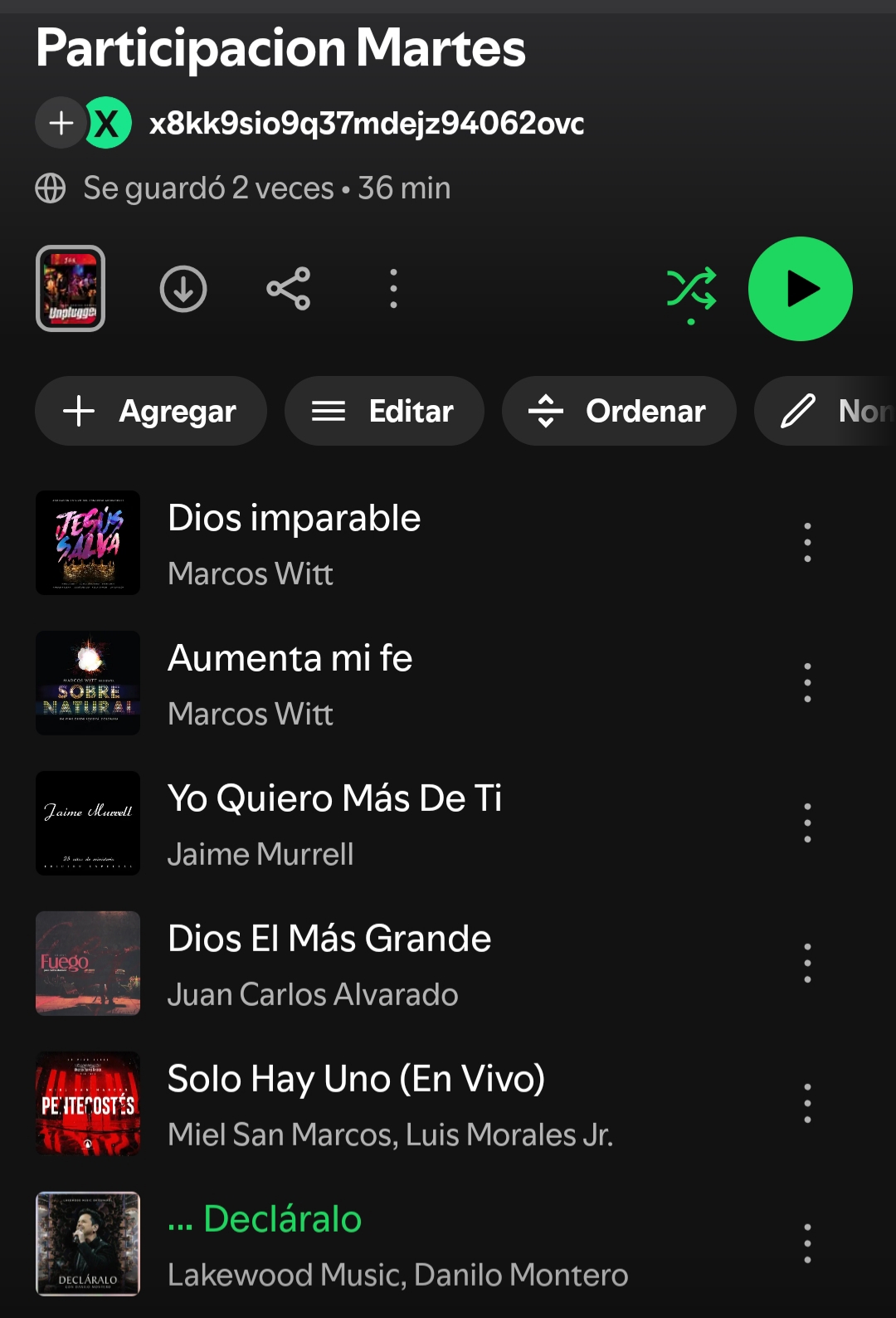This screenshot has width=896, height=1318.
Task: Click the 'Decláralo' album artwork
Action: [x=87, y=1244]
